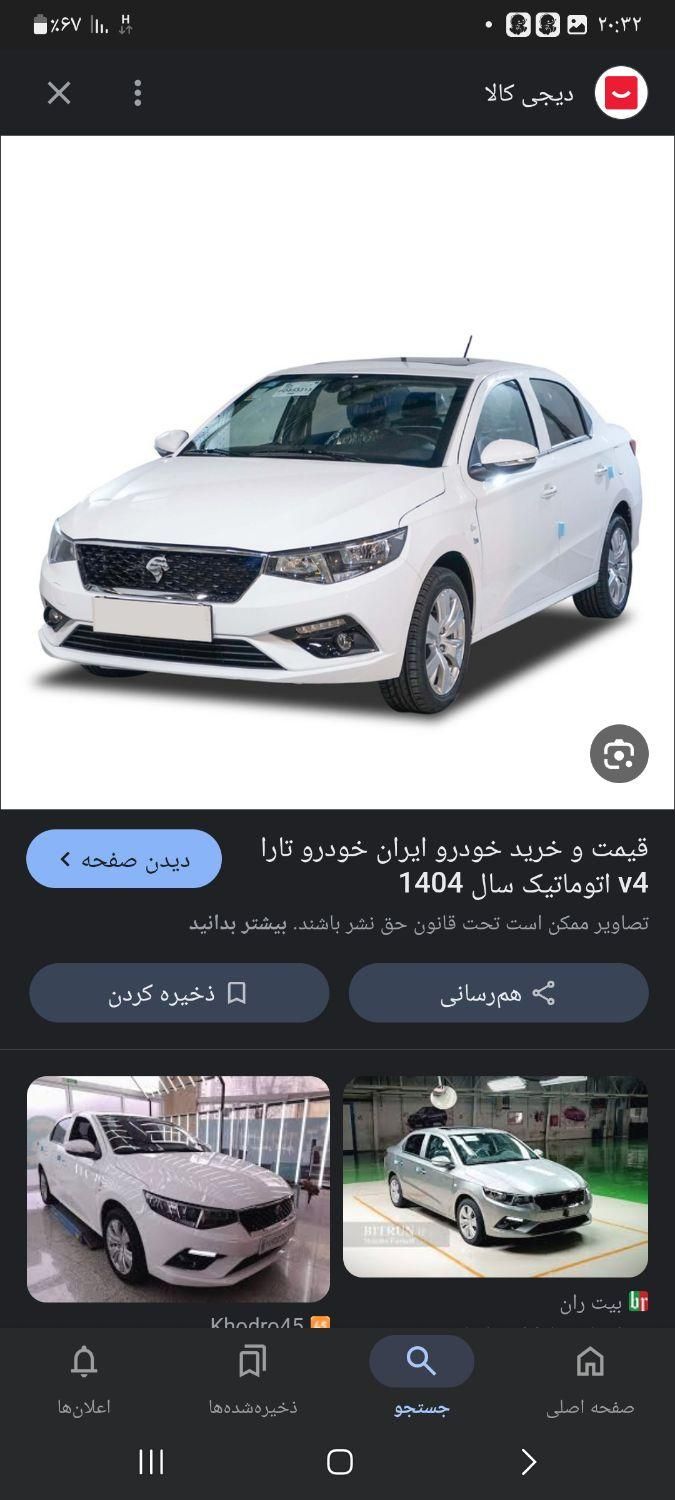The image size is (675, 1500).
Task: Open the بیت ران silver car result
Action: coord(495,1176)
